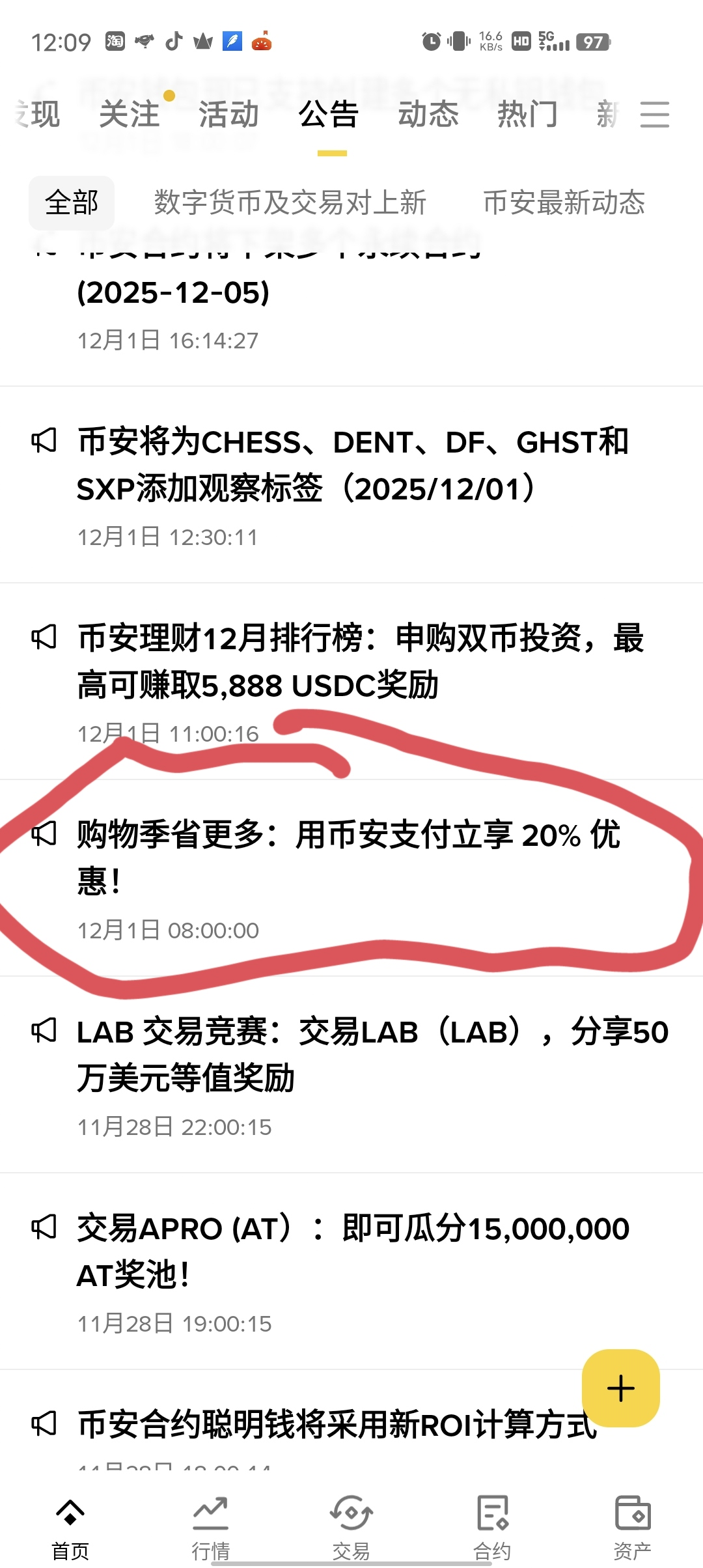Viewport: 703px width, 1568px height.
Task: Filter by 数字货币及交易对上新
Action: click(290, 203)
